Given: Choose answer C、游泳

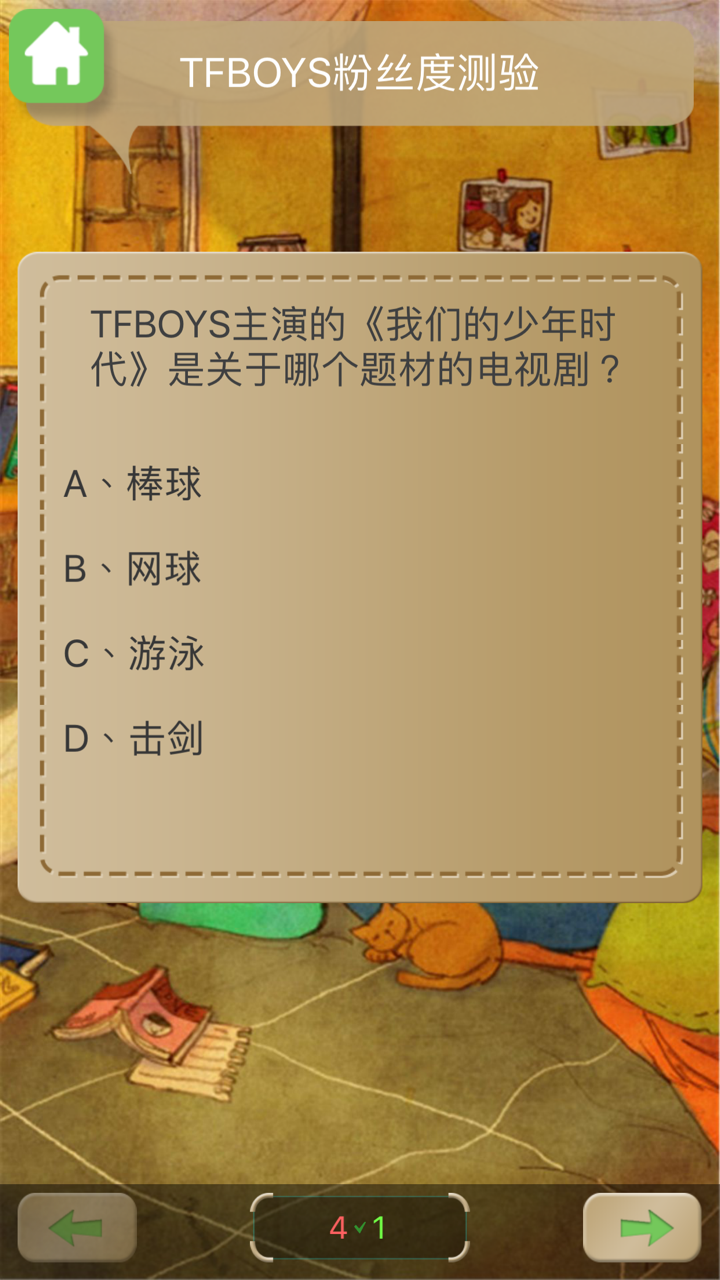Looking at the screenshot, I should click(x=133, y=654).
